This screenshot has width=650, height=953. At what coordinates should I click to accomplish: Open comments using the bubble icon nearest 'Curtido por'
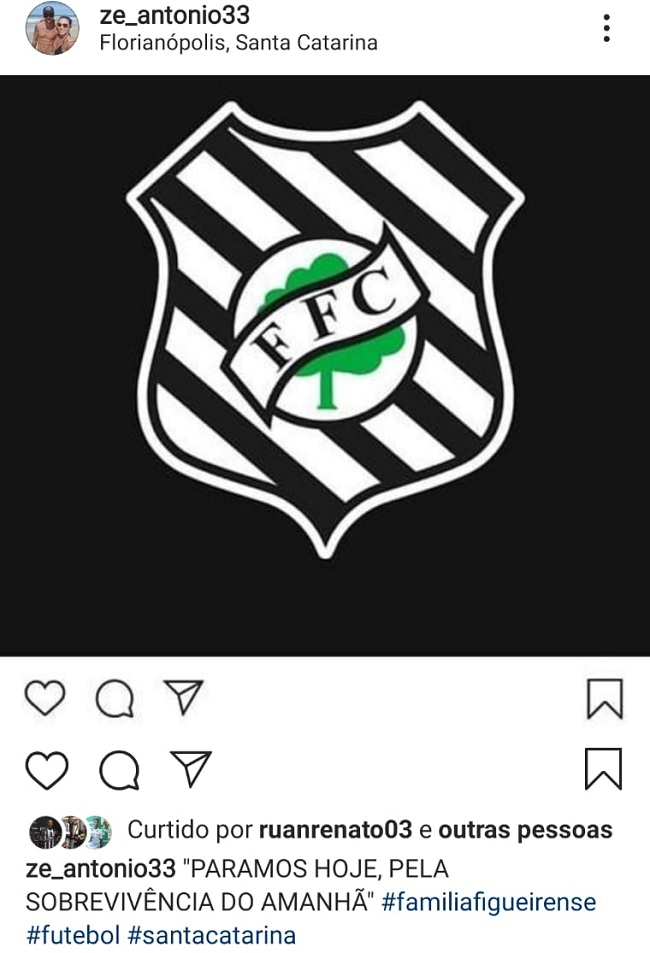119,770
